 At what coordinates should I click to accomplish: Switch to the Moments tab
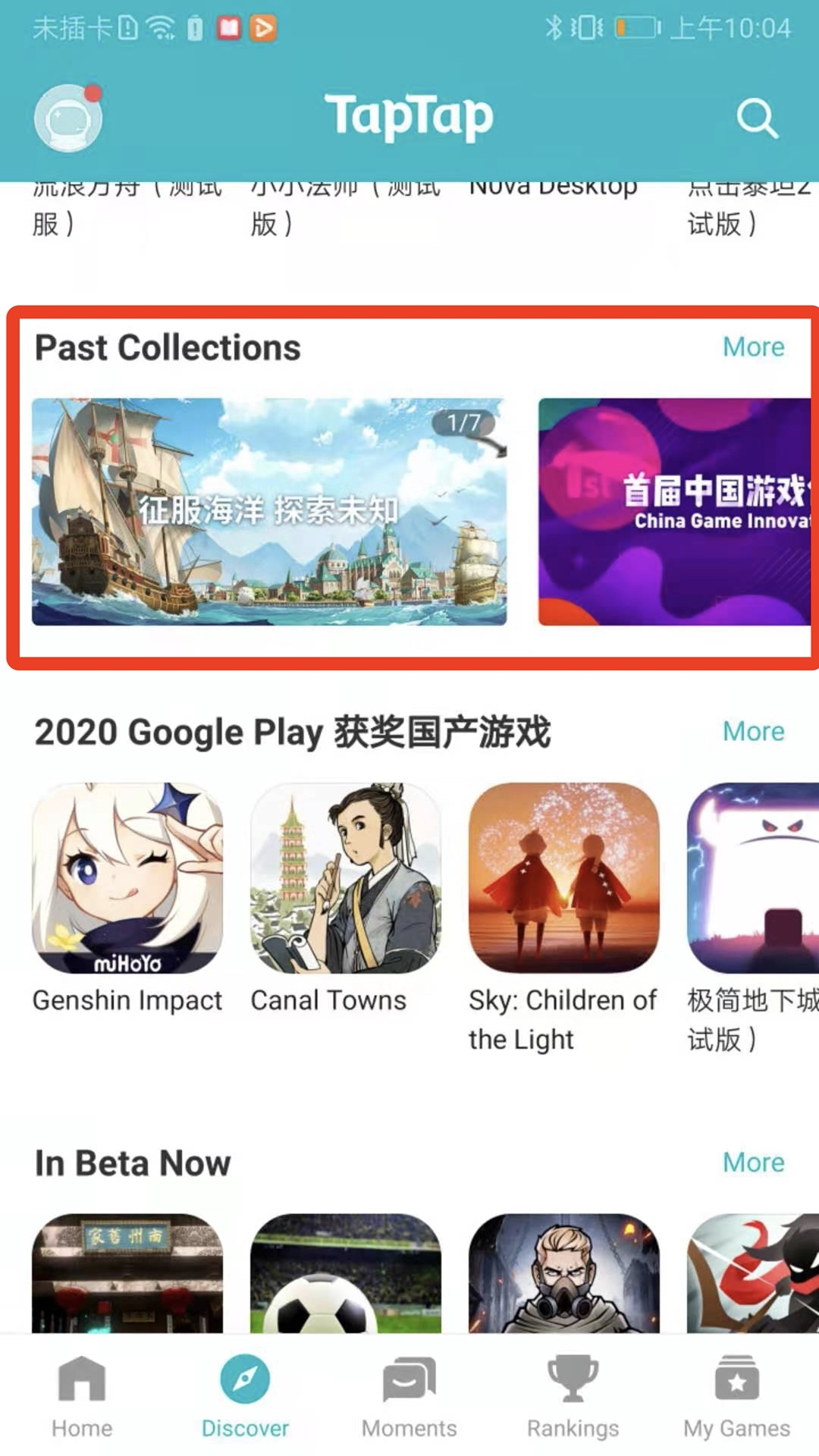(x=409, y=1399)
